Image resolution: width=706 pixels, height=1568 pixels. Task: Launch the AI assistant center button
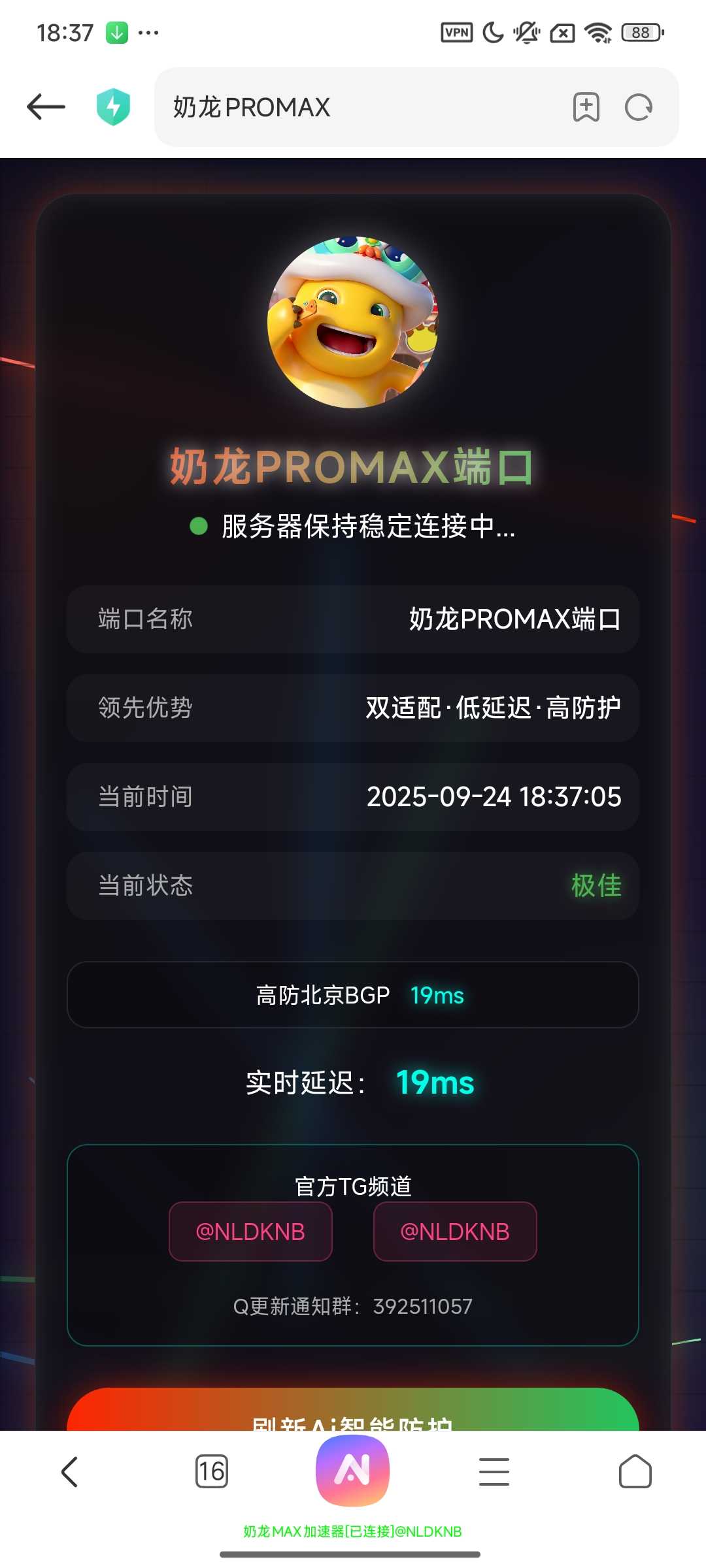tap(353, 1470)
